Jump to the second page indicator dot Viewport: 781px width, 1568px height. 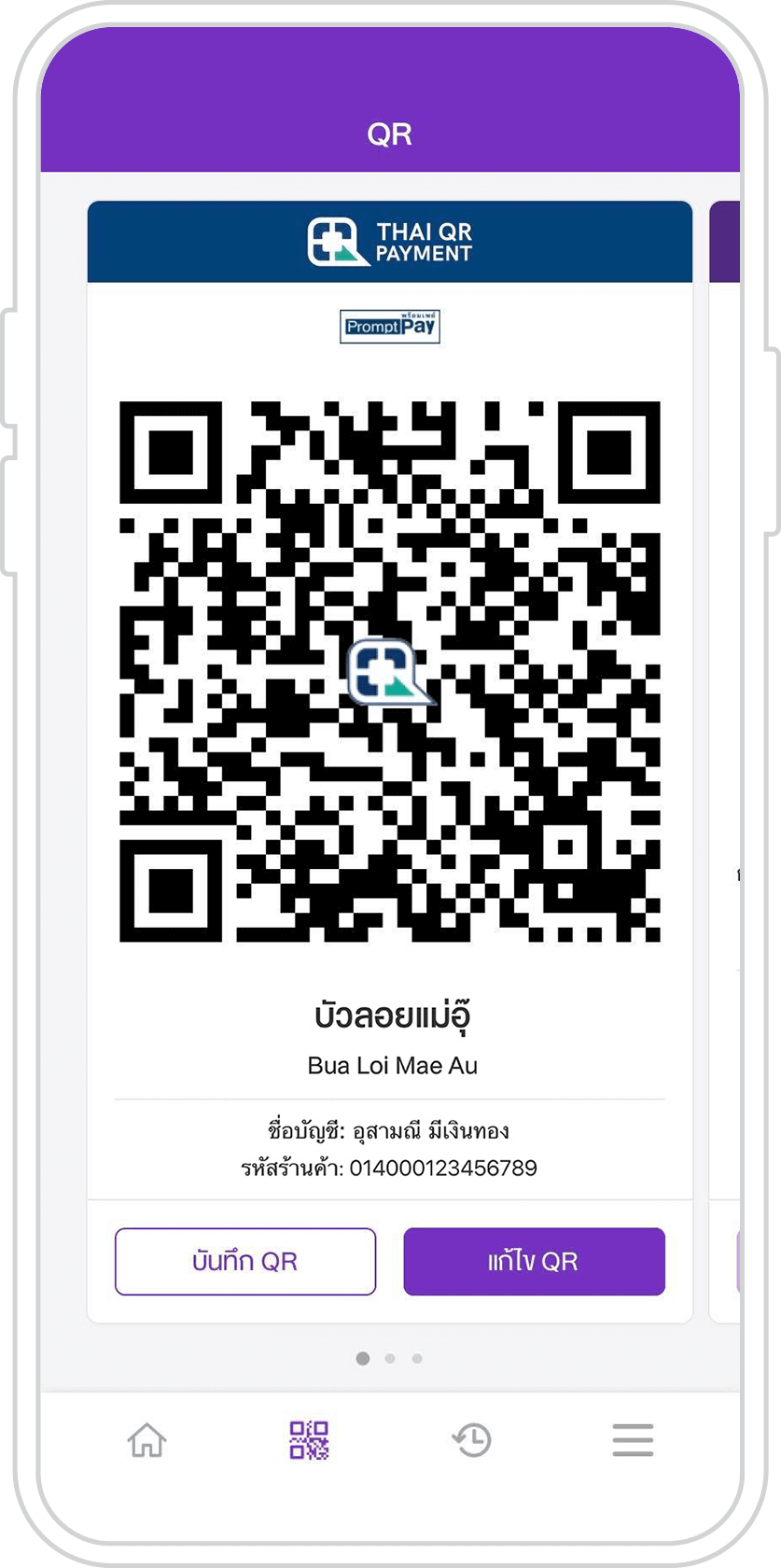click(390, 1358)
